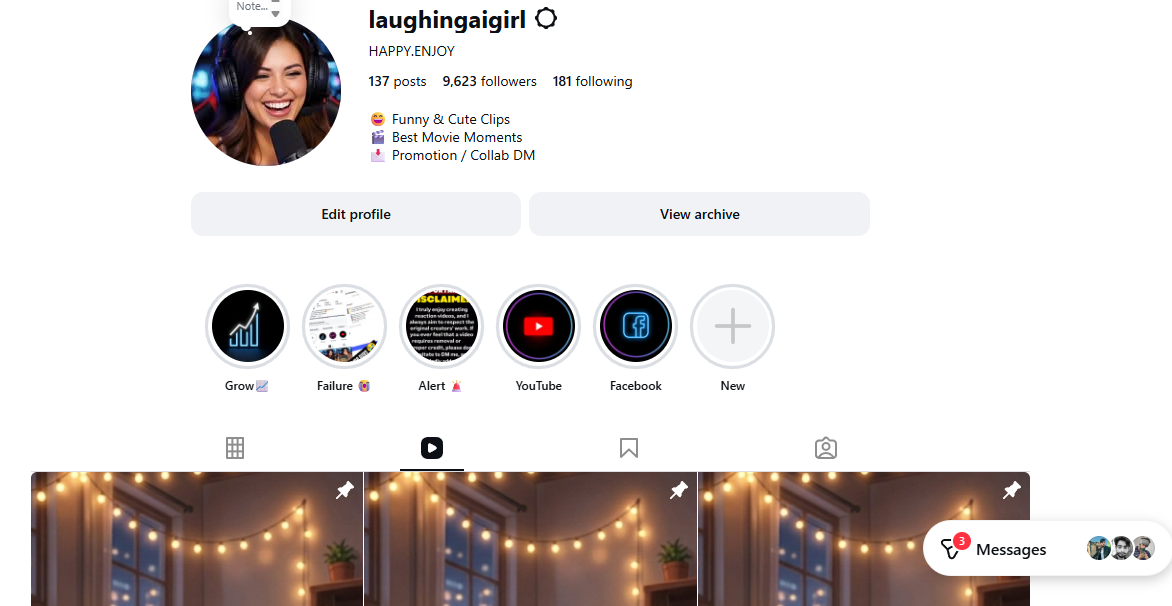Add a New highlight

(x=732, y=327)
